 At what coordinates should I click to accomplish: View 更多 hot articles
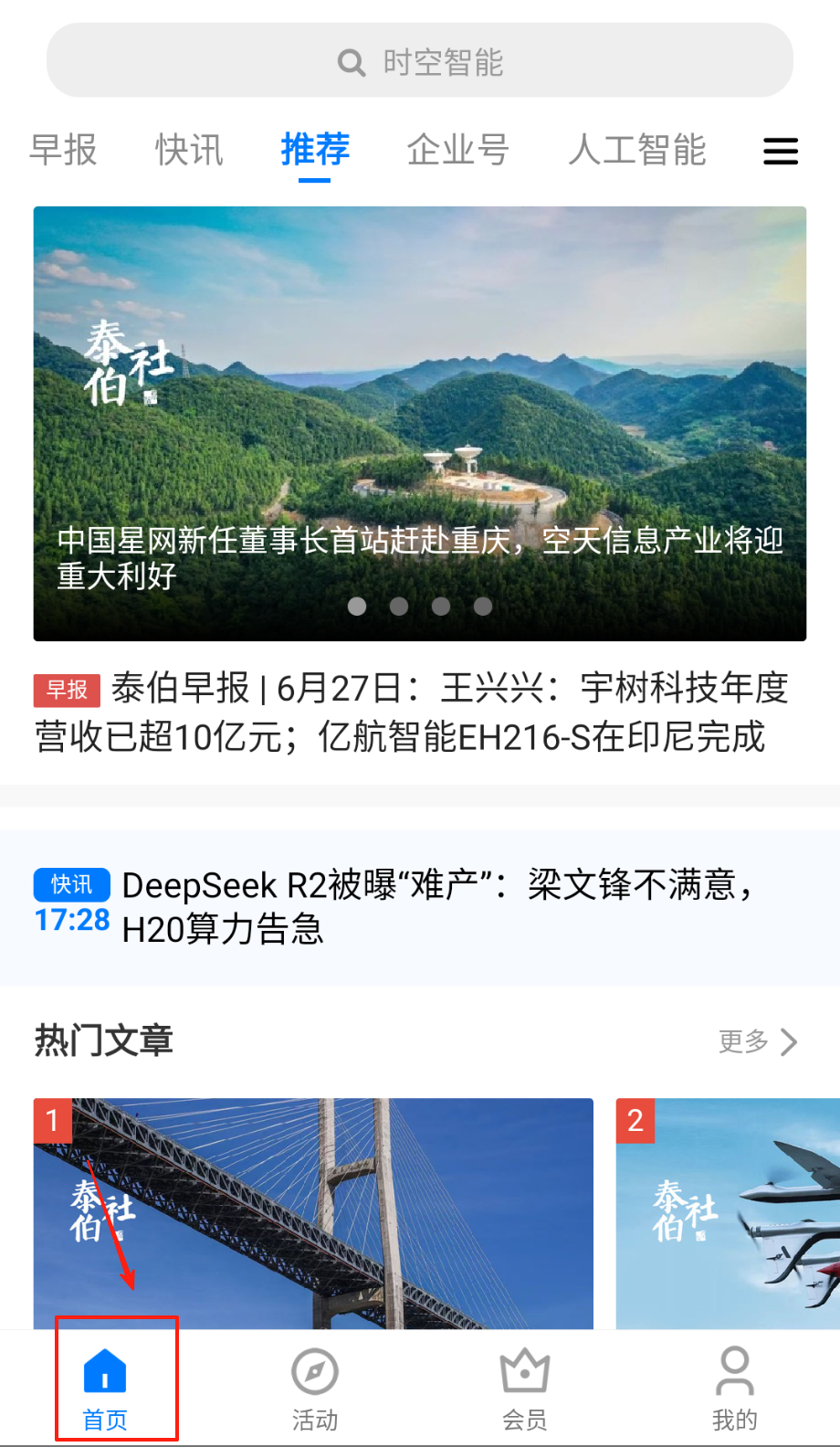point(758,1041)
